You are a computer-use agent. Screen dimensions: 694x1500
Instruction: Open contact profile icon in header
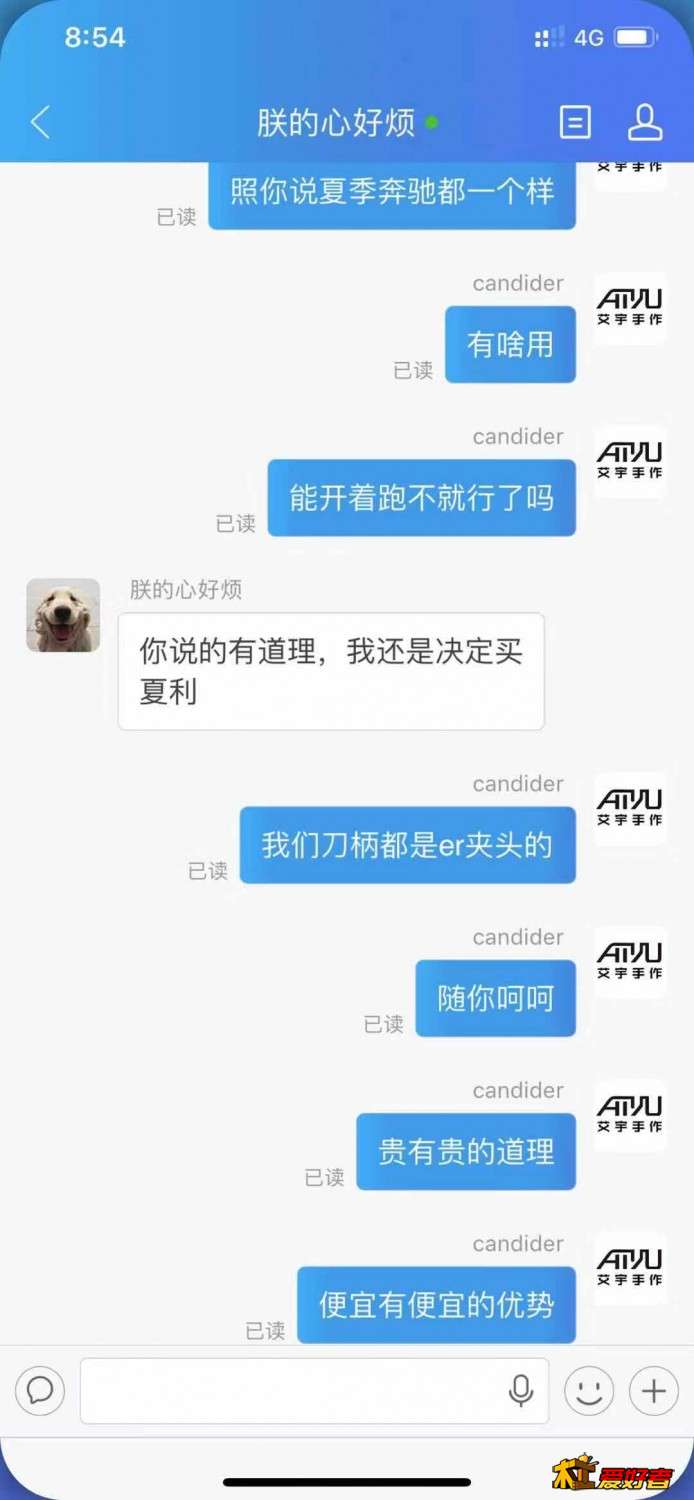tap(645, 123)
